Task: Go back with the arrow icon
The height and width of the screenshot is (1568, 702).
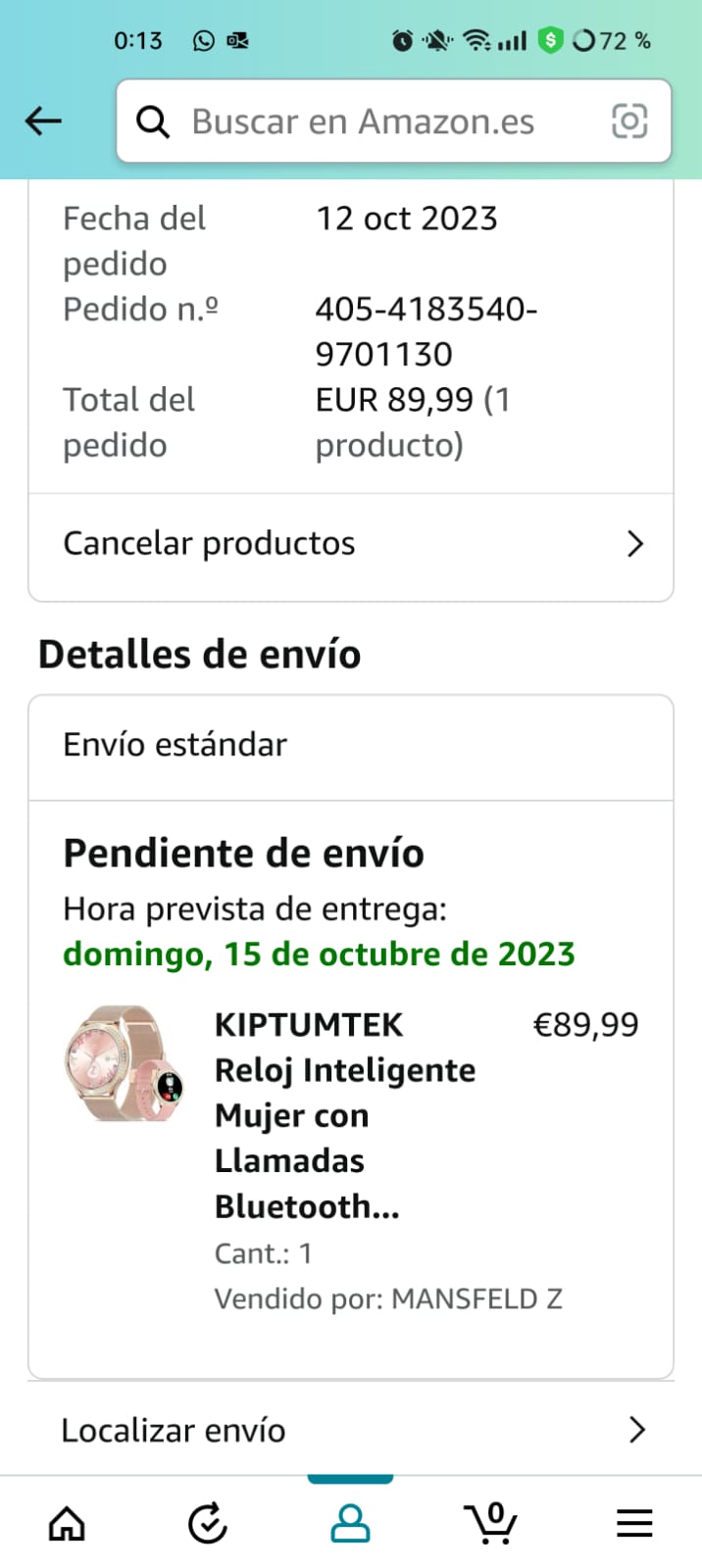Action: tap(43, 122)
